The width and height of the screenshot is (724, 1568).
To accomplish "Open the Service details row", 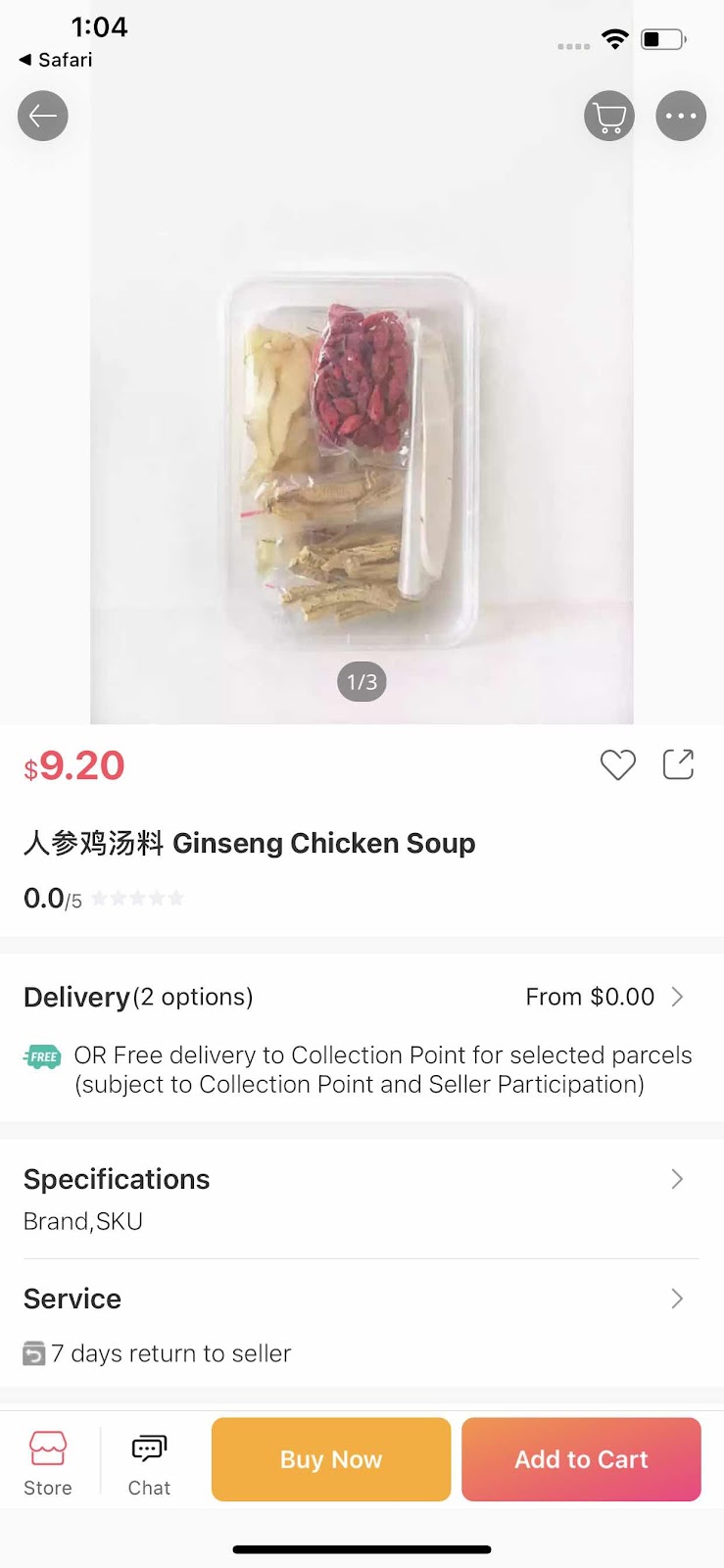I will [x=362, y=1299].
